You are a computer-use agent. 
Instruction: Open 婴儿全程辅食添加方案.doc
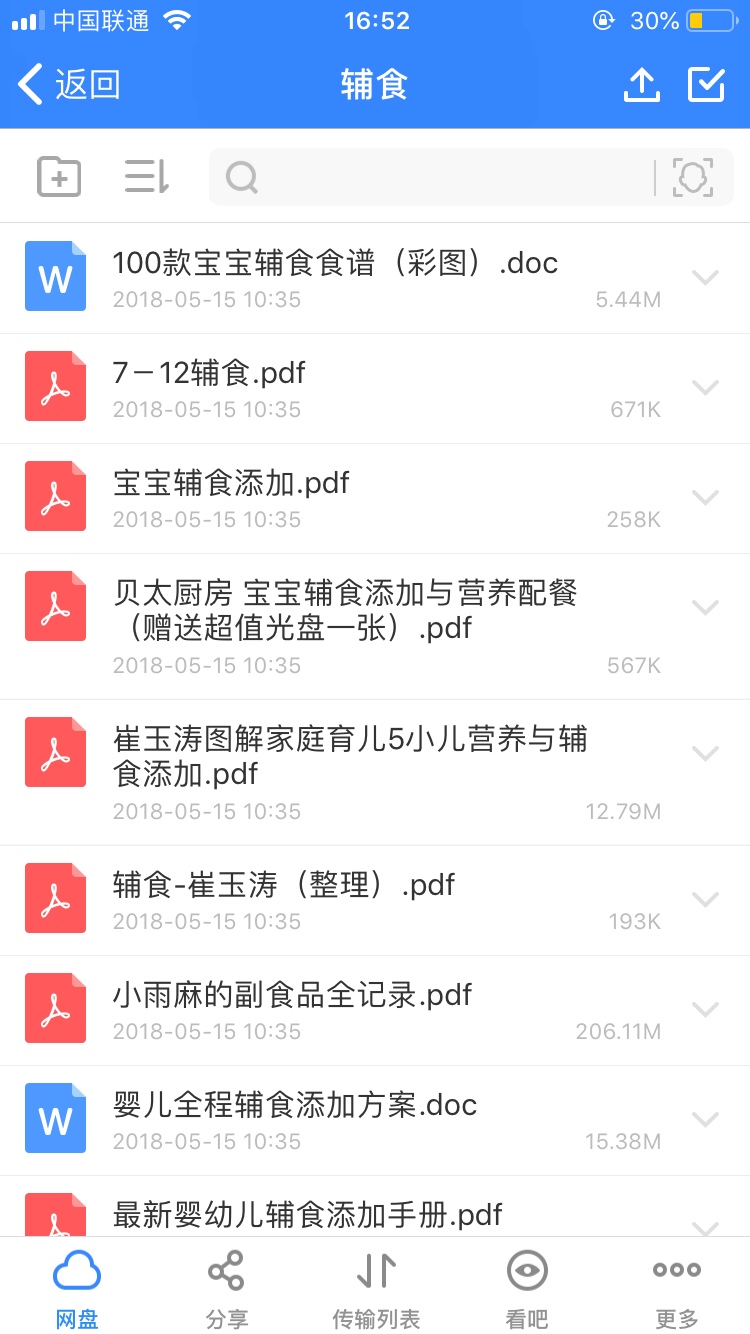375,1120
